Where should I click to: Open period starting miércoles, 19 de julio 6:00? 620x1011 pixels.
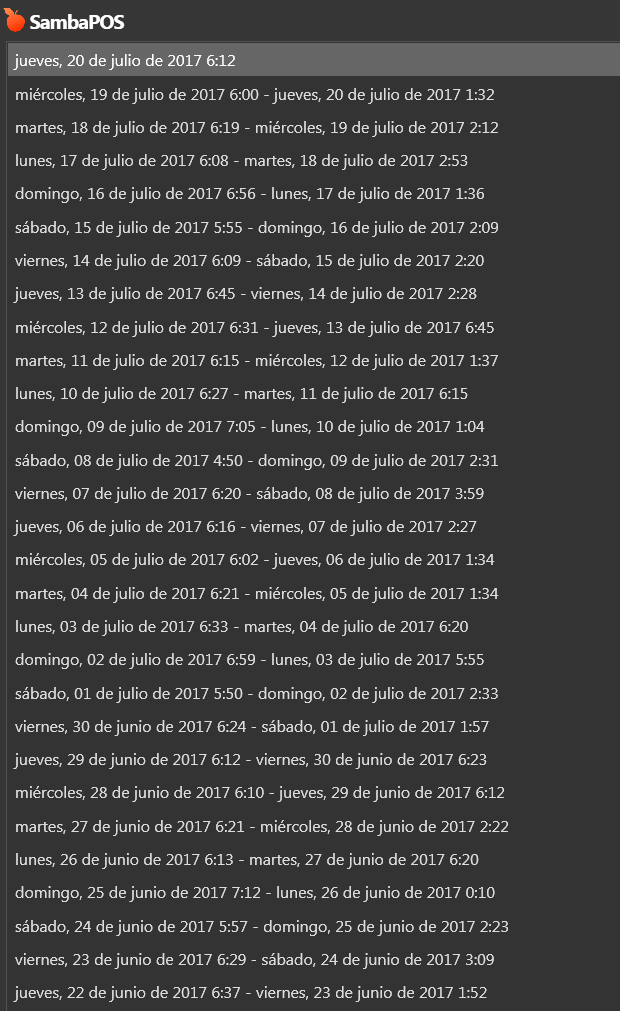(314, 94)
